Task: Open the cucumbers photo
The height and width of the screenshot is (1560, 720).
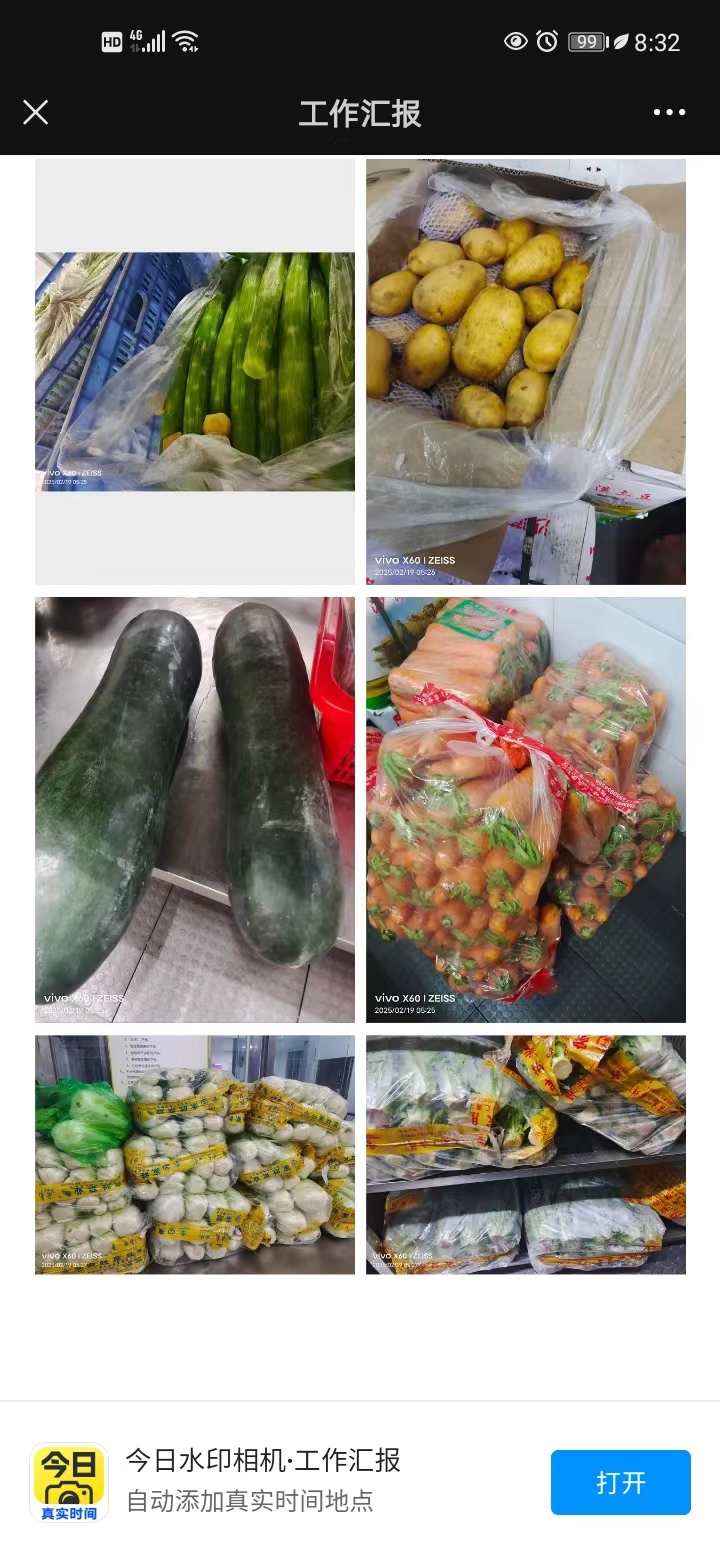Action: point(195,371)
